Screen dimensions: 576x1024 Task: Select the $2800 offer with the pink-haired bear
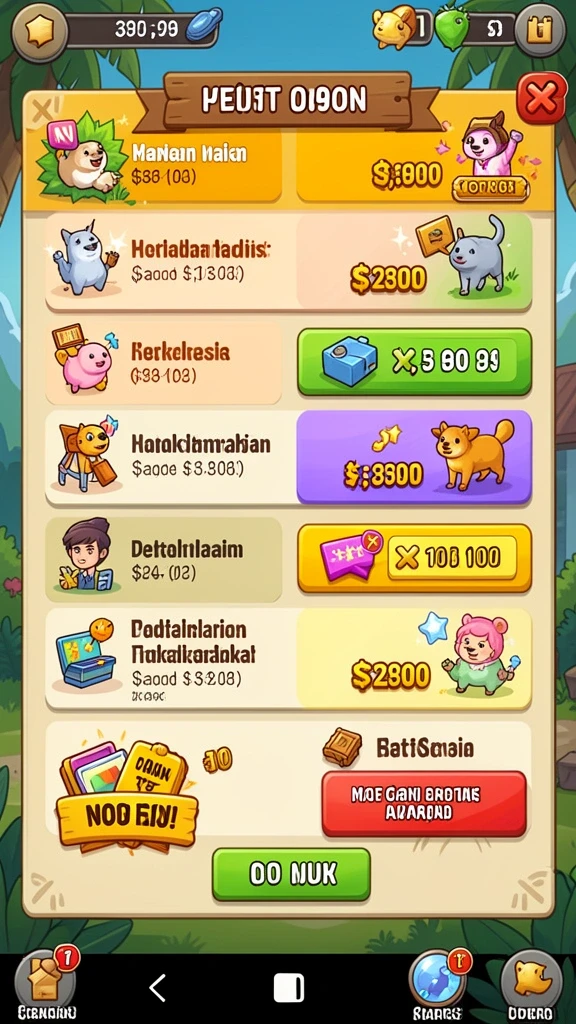click(414, 658)
